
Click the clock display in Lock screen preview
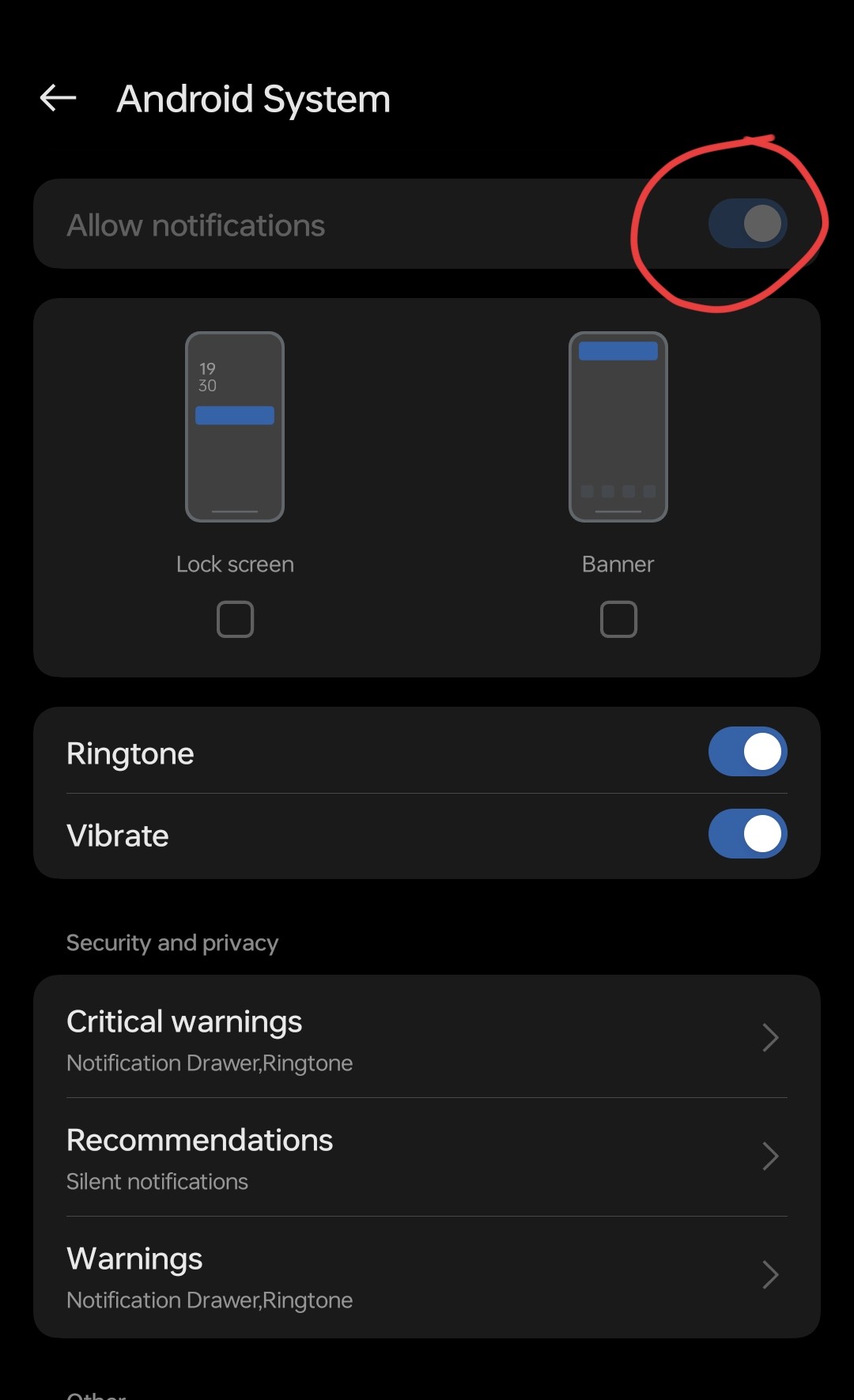pos(208,377)
